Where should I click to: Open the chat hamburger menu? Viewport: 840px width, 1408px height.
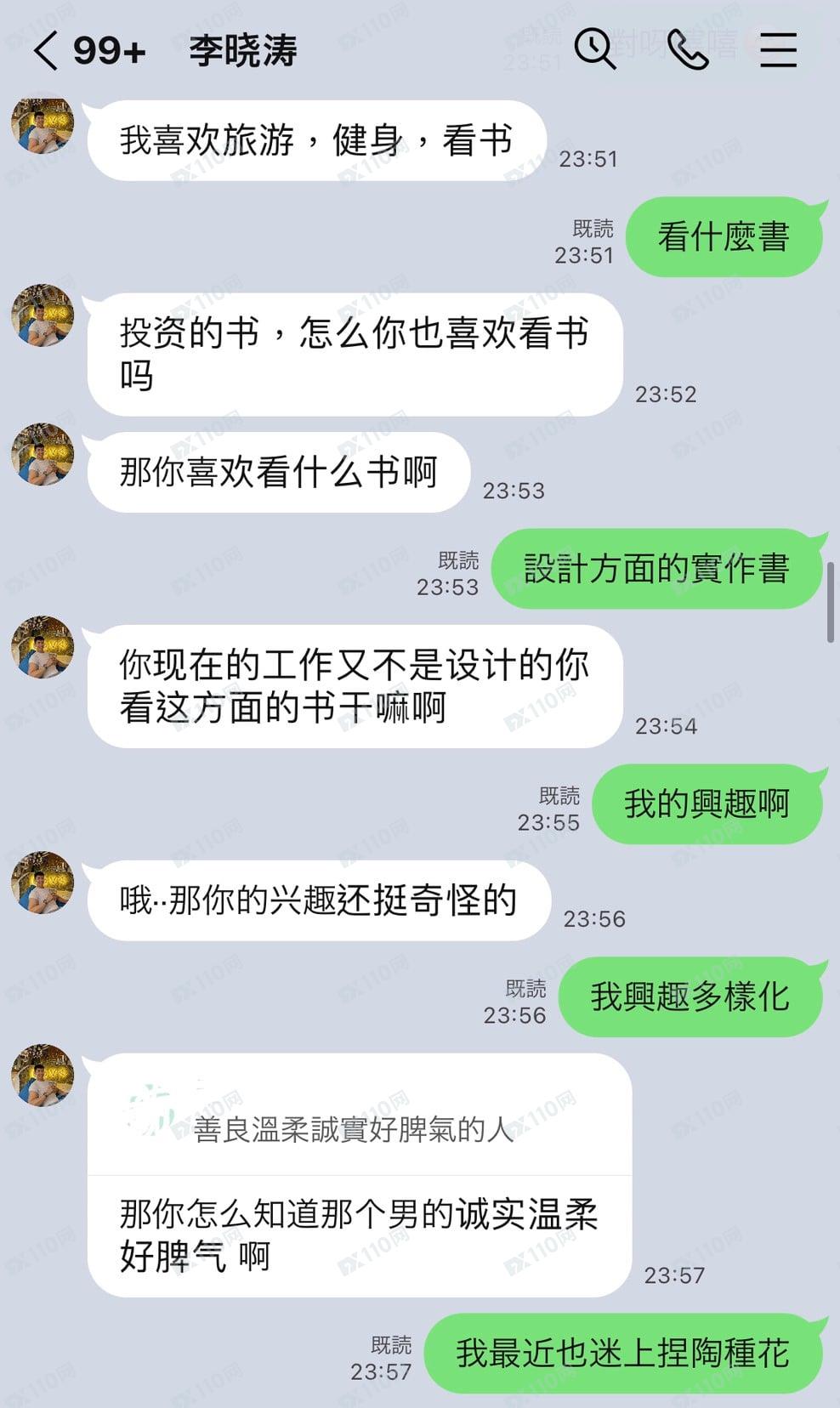(778, 50)
